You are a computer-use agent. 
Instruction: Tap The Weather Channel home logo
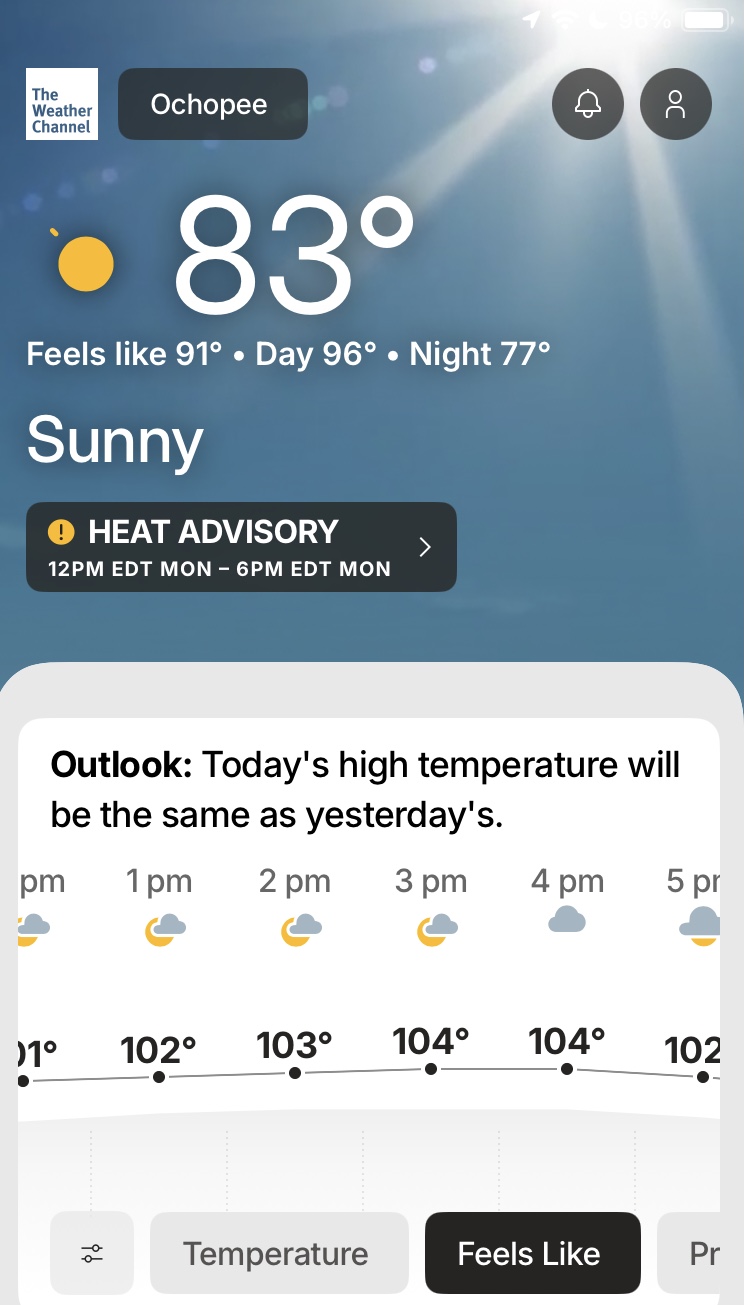(62, 104)
